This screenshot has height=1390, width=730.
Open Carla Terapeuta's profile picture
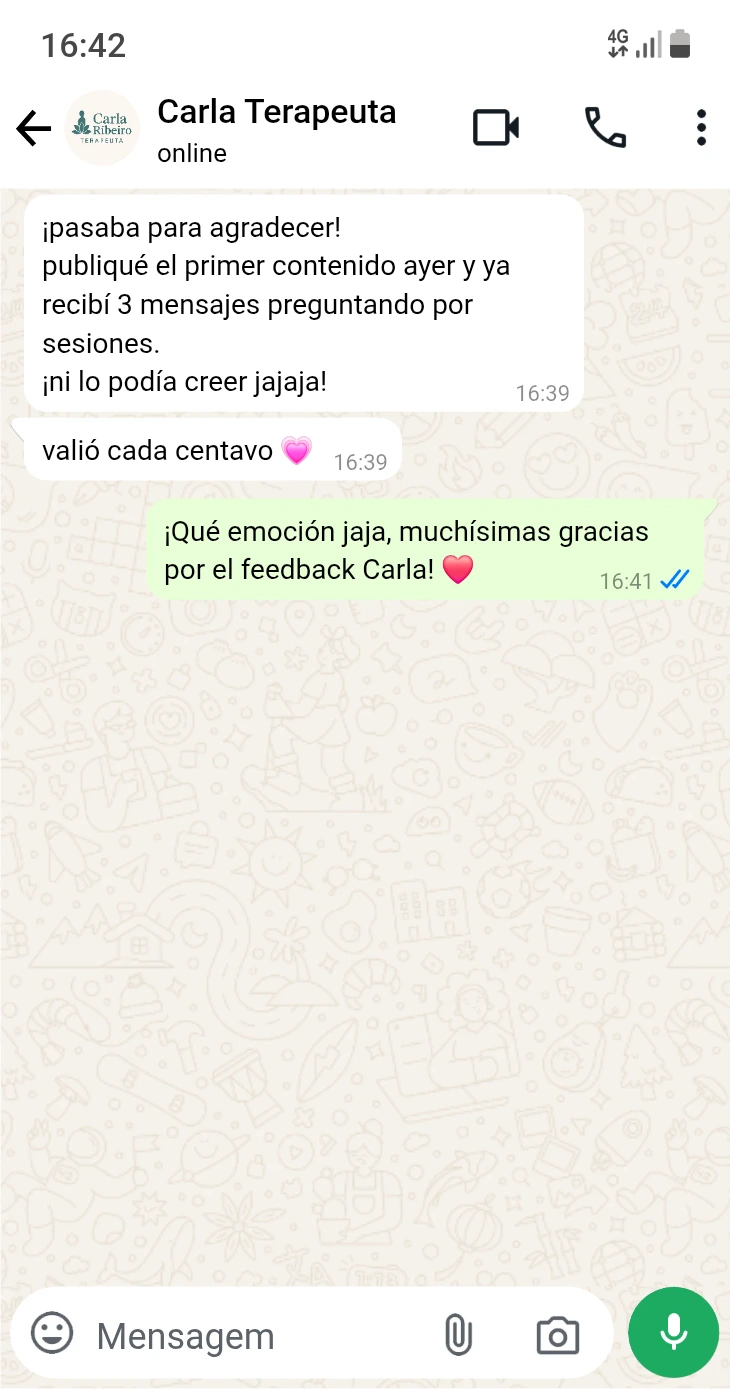point(101,128)
